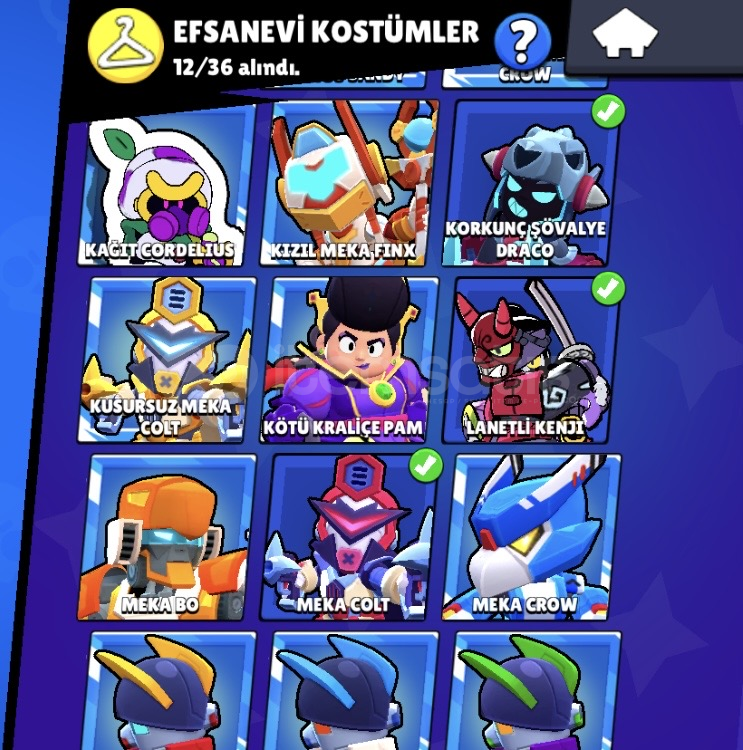Open the question mark help button

[522, 41]
